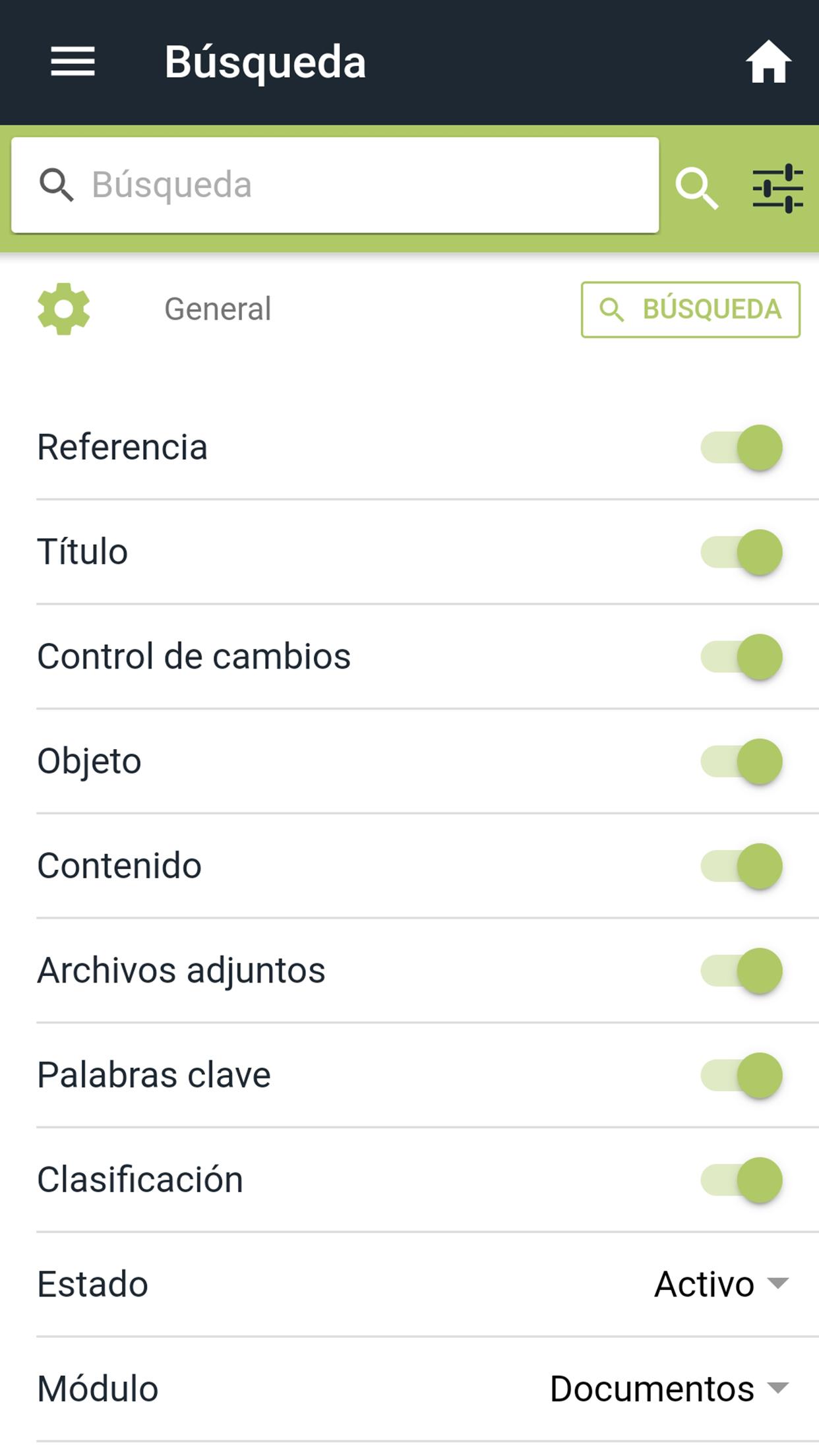This screenshot has height=1456, width=819.
Task: Run search with the white magnifier icon
Action: [696, 189]
